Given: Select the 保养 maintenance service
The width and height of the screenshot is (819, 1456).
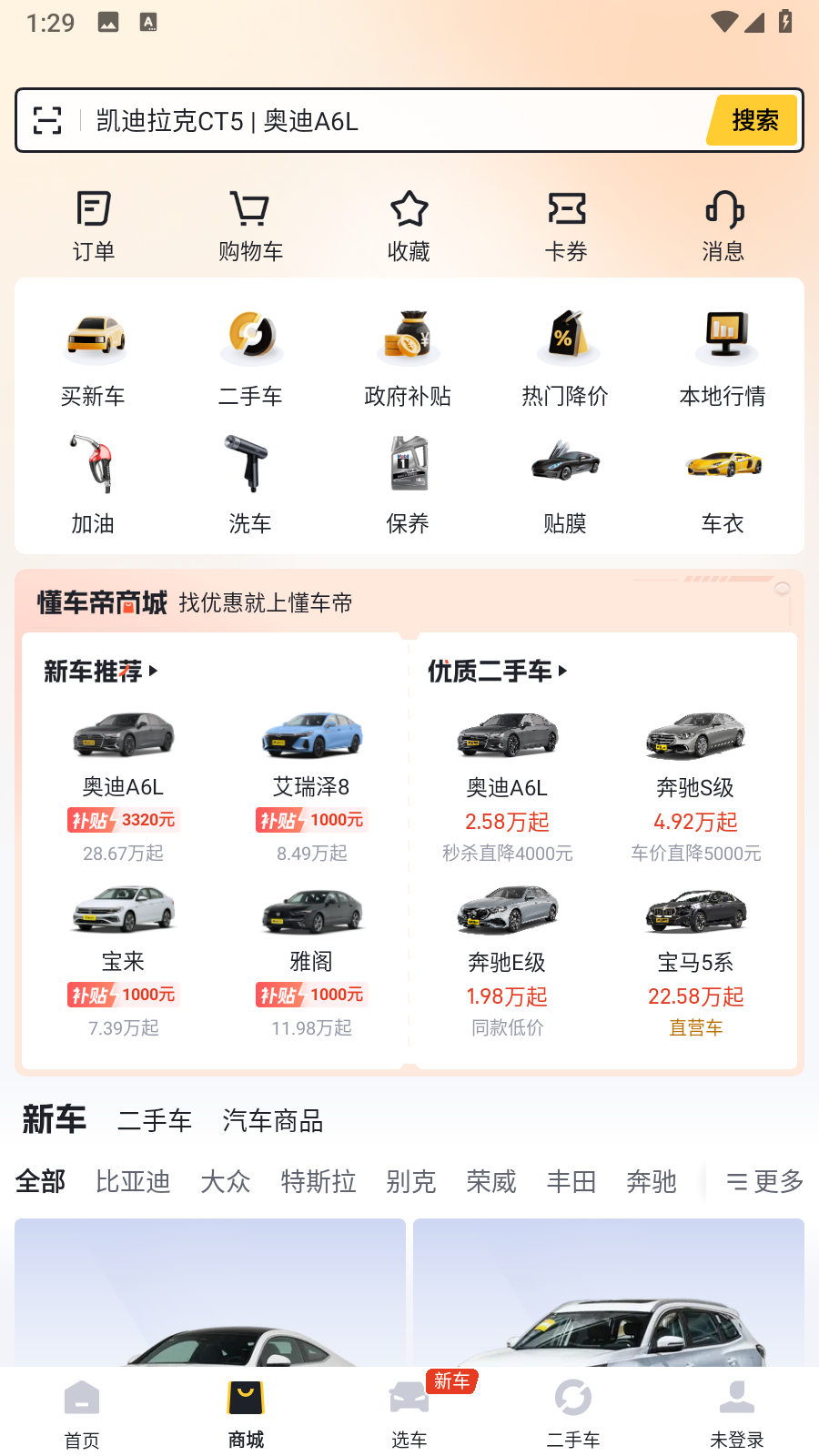Looking at the screenshot, I should 408,484.
